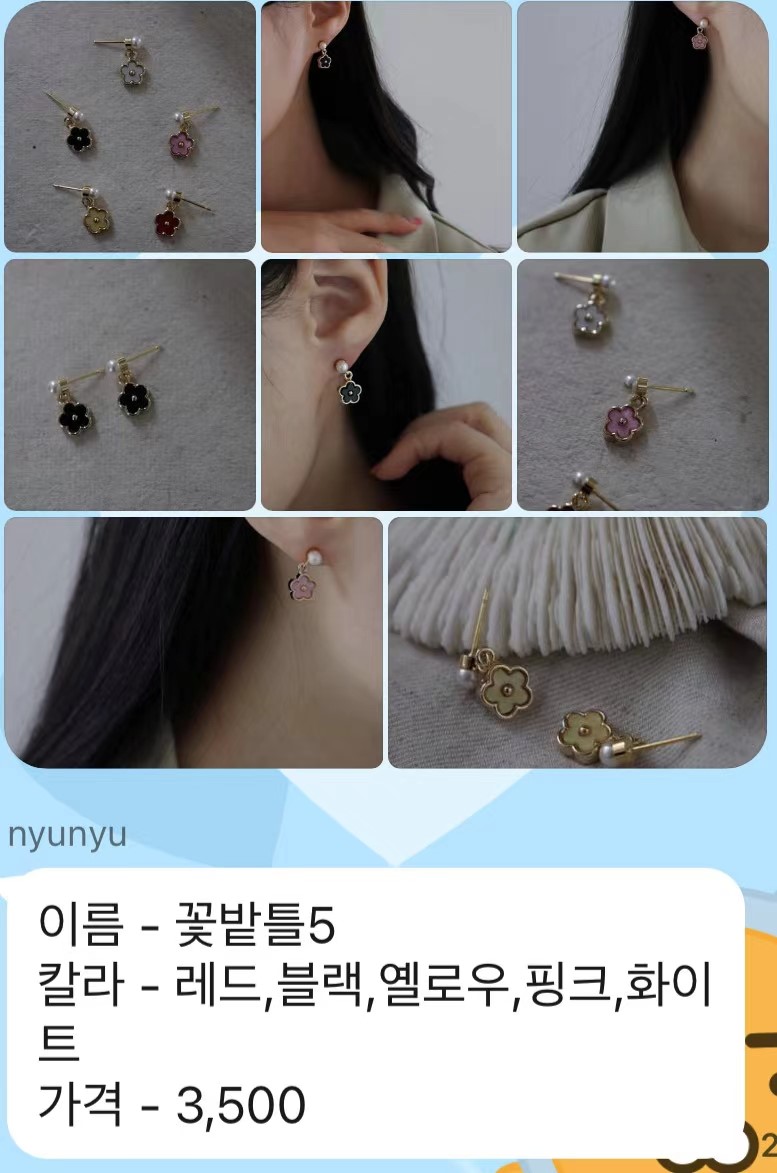
Task: Open the photo of yellow flower earrings
Action: tap(577, 642)
